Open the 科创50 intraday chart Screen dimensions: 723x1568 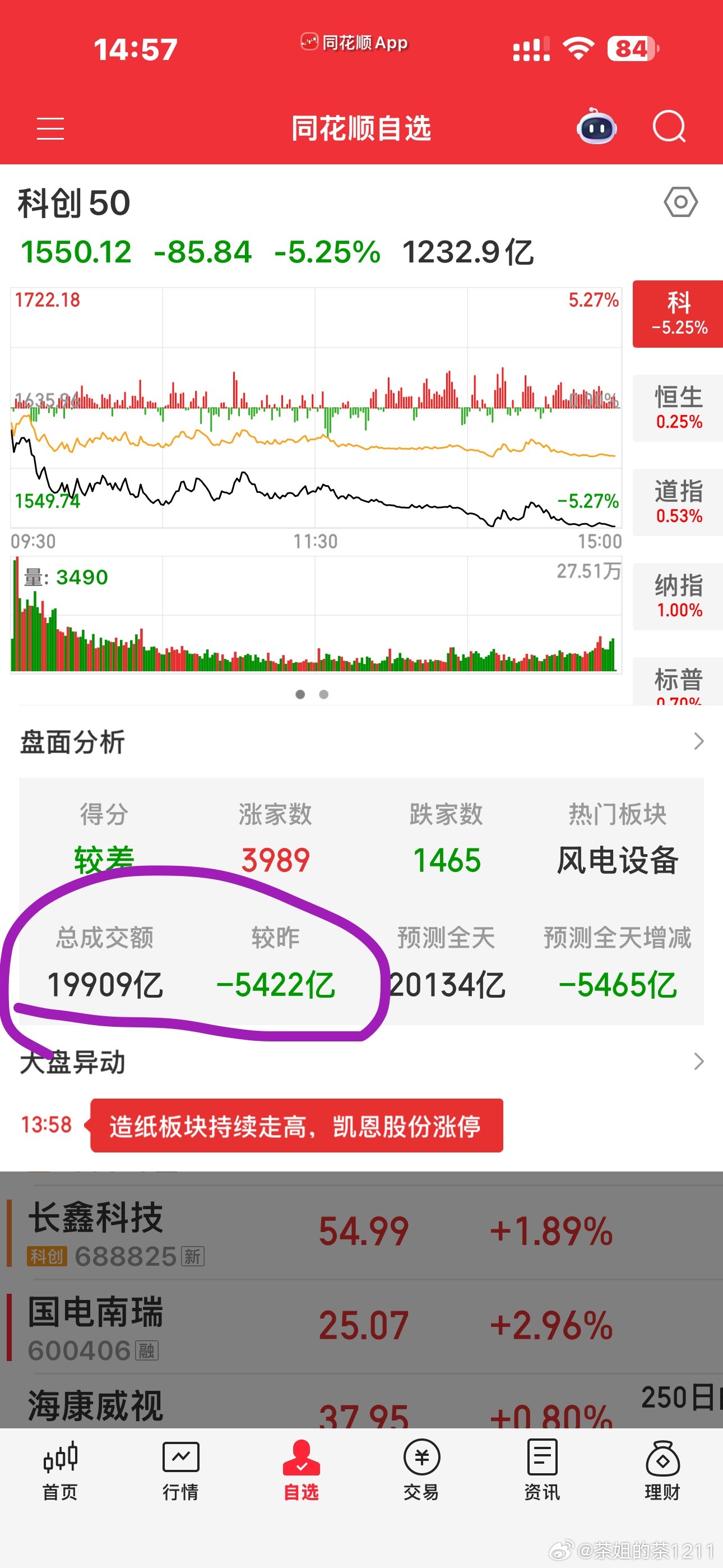[316, 408]
